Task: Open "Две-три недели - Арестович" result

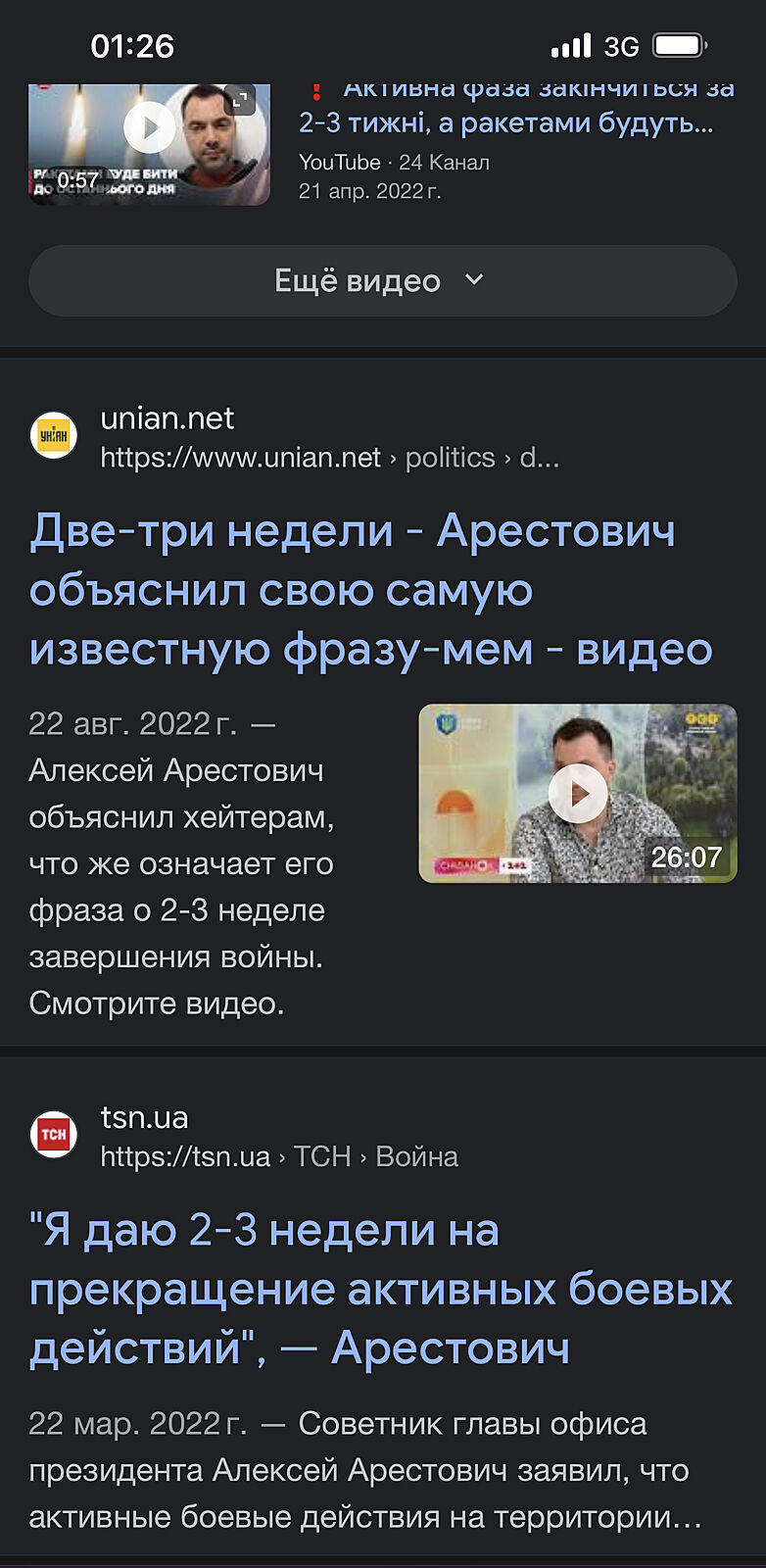Action: pyautogui.click(x=370, y=590)
